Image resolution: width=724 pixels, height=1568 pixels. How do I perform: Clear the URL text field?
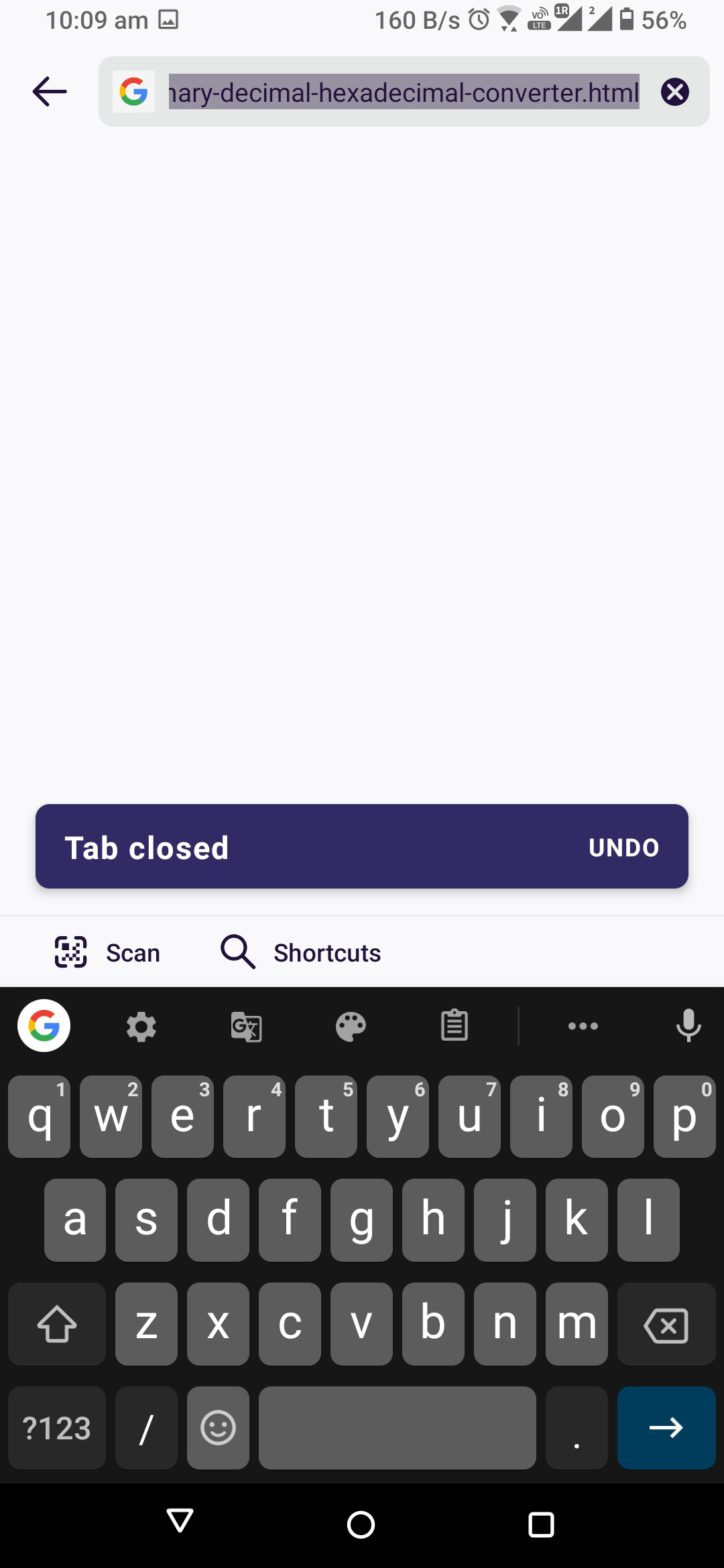click(674, 92)
